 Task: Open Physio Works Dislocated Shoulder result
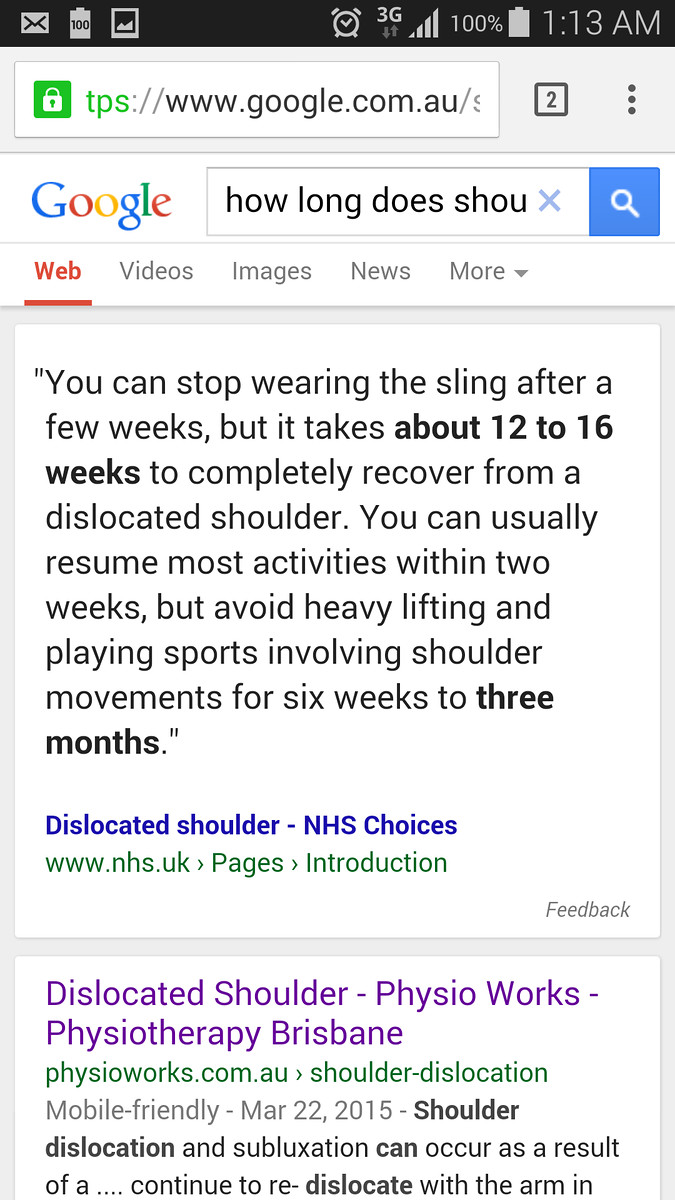click(322, 1013)
